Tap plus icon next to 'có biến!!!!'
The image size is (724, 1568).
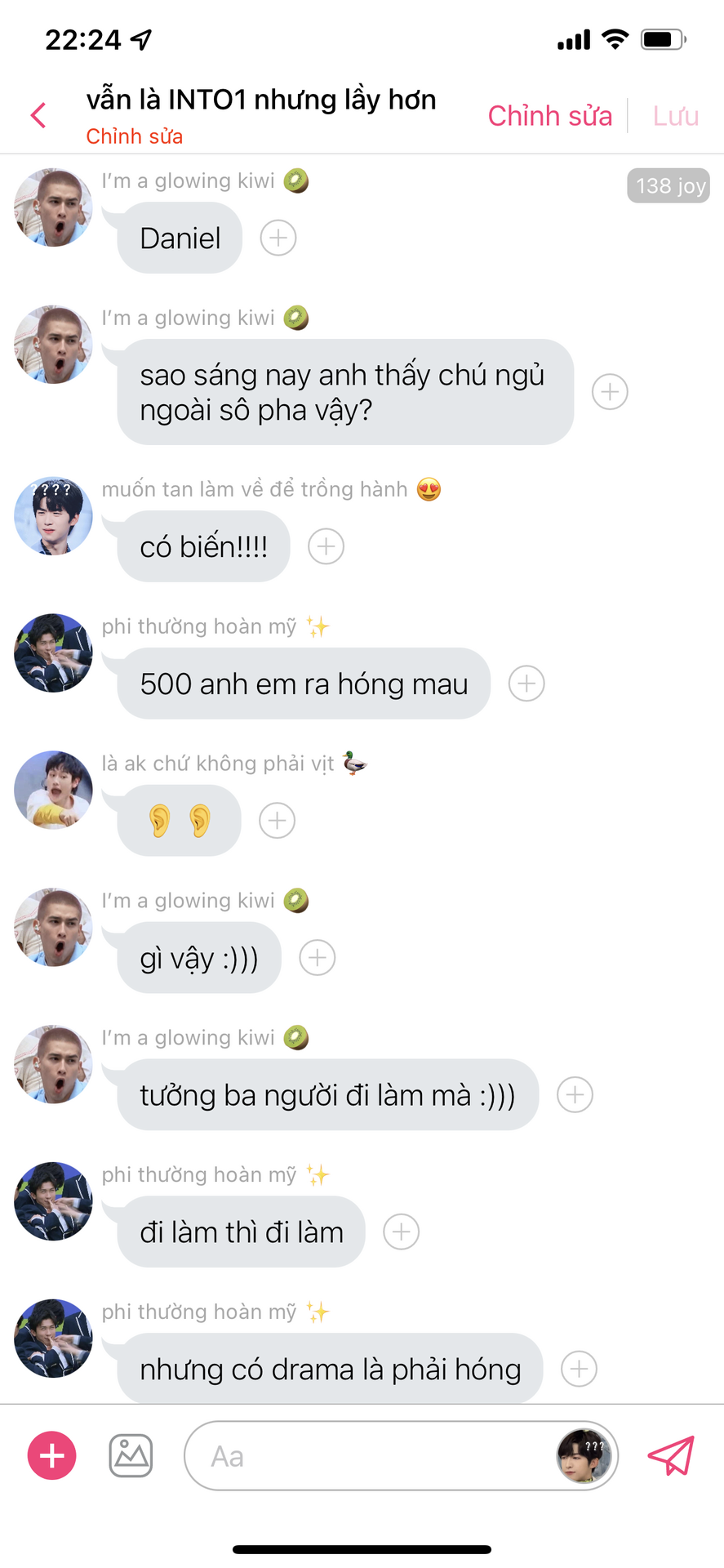pyautogui.click(x=326, y=546)
